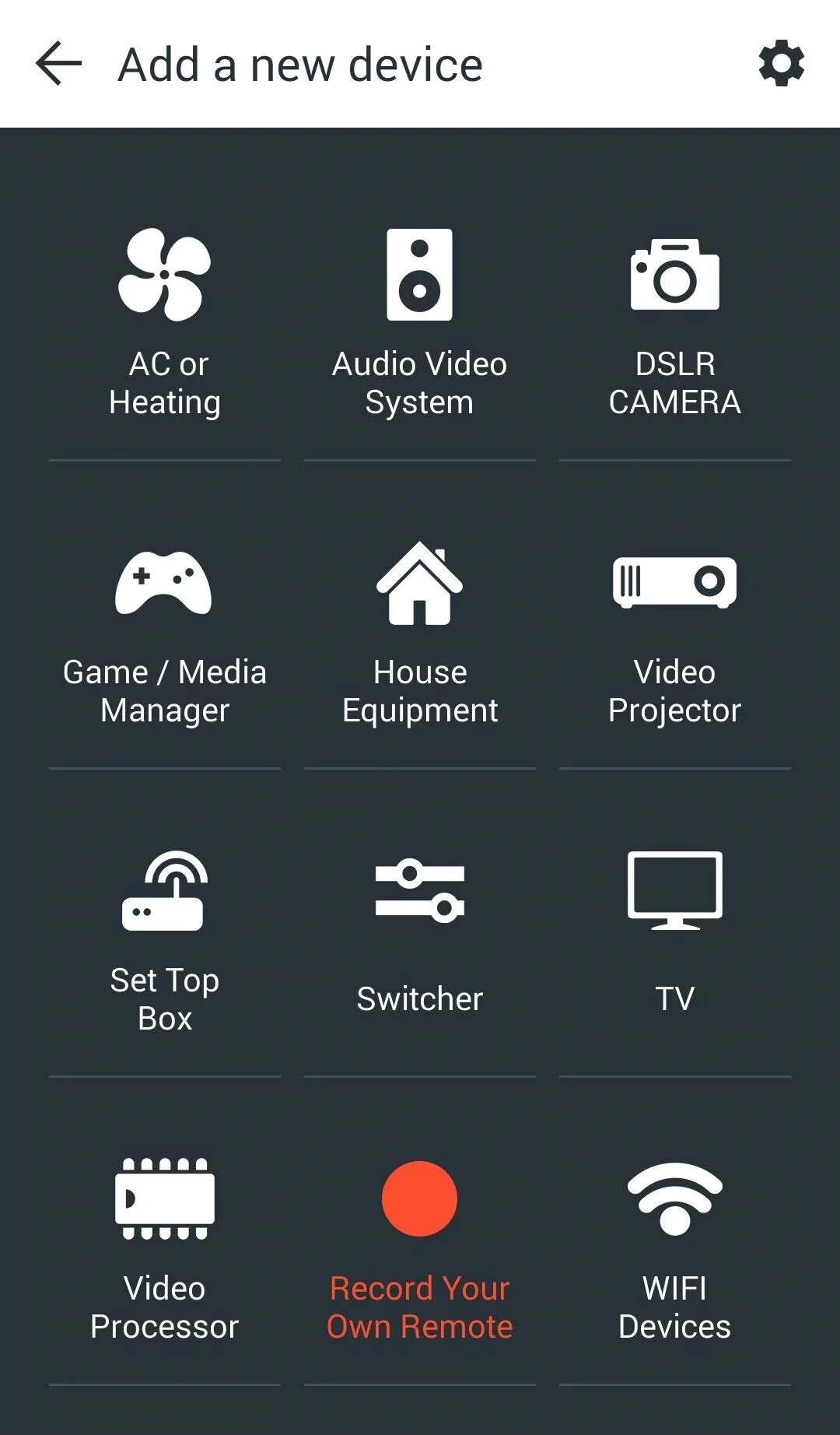Open the settings gear
This screenshot has height=1435, width=840.
pos(781,64)
